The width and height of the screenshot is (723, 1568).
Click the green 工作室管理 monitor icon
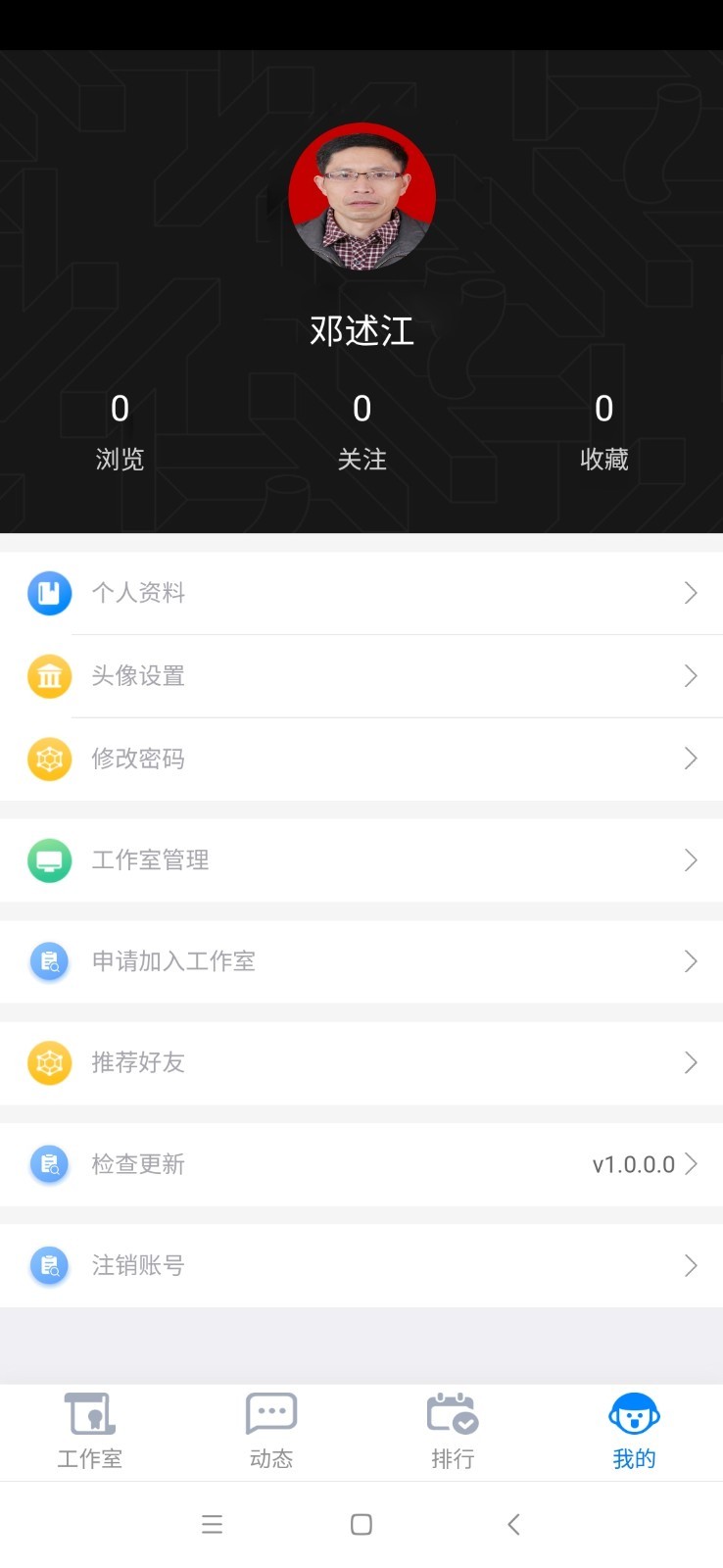tap(49, 859)
